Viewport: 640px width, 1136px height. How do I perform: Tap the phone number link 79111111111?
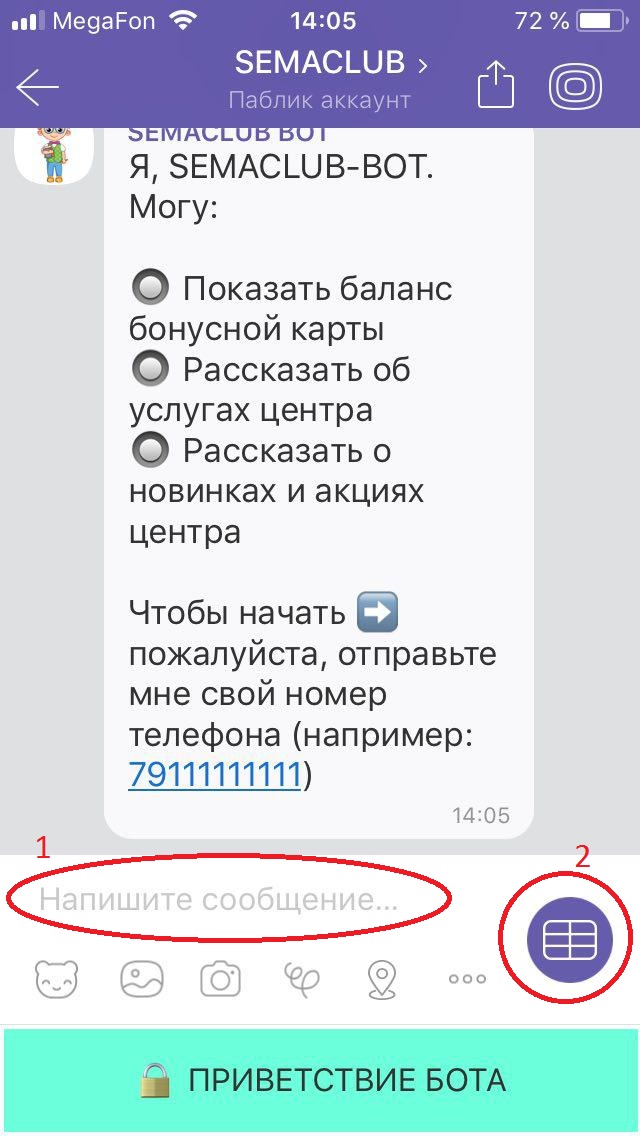click(x=215, y=775)
